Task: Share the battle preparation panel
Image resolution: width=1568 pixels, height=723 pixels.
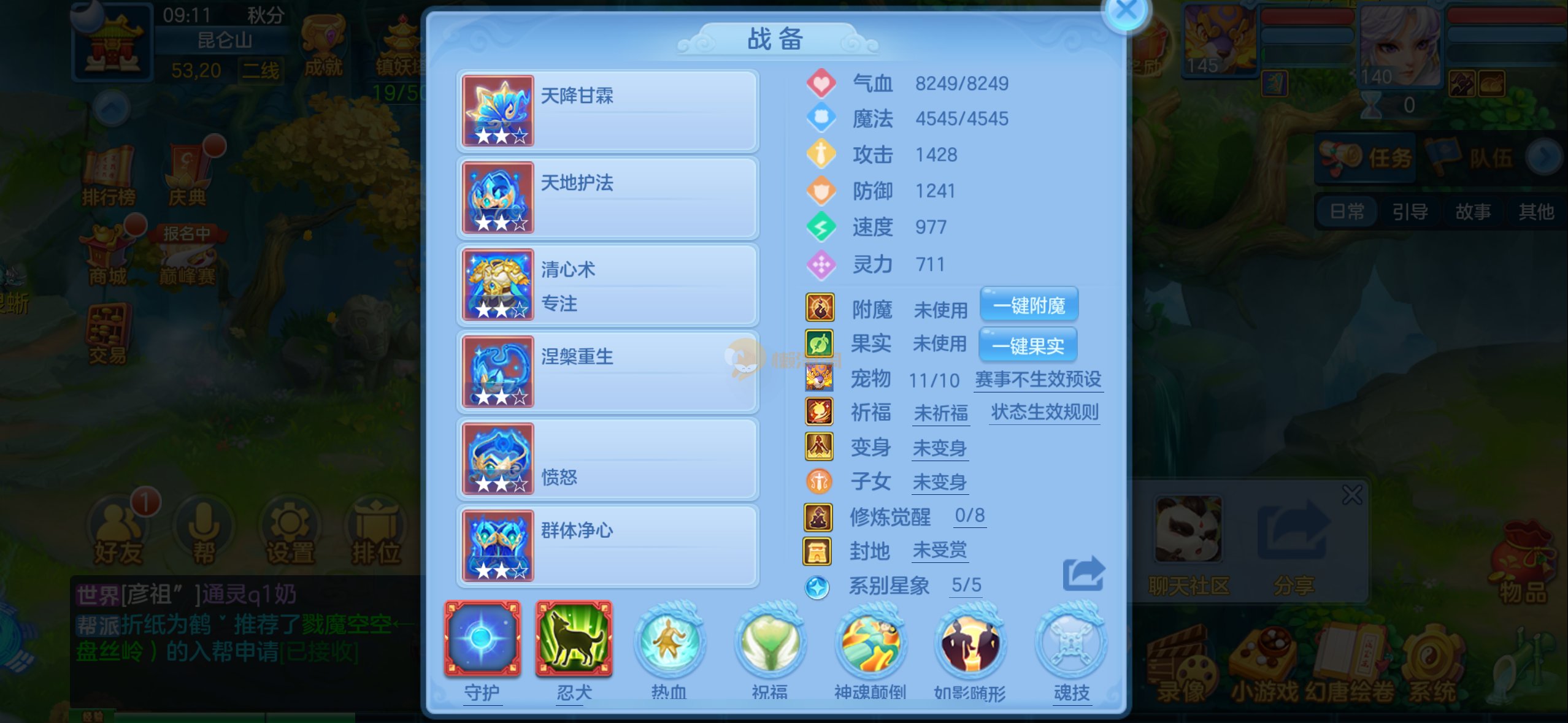Action: [1083, 574]
